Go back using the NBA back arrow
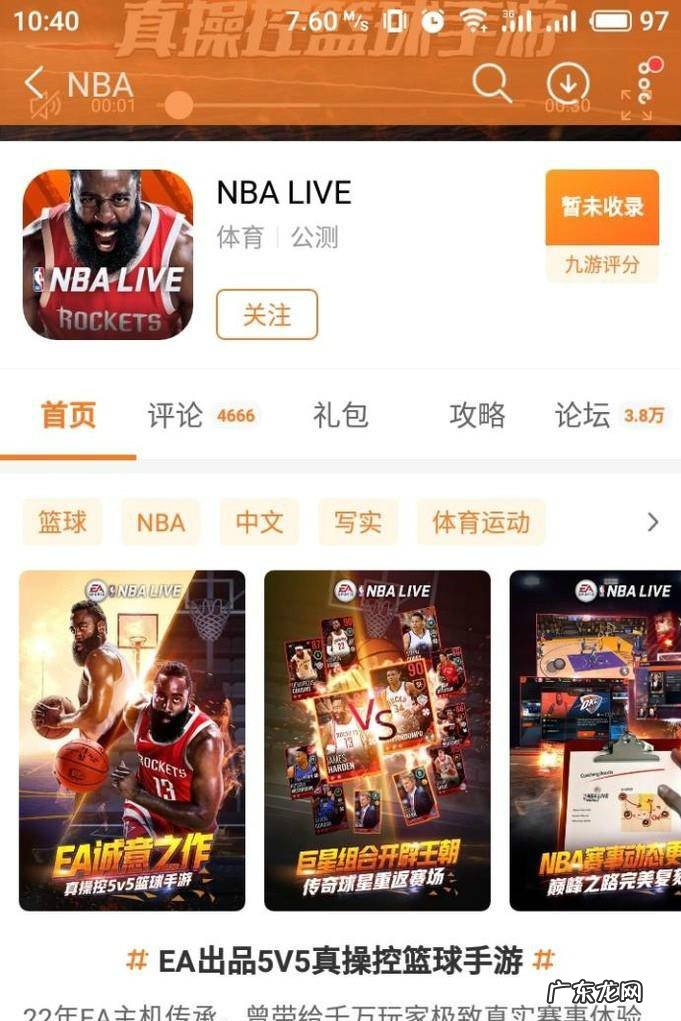The width and height of the screenshot is (681, 1021). coord(36,82)
